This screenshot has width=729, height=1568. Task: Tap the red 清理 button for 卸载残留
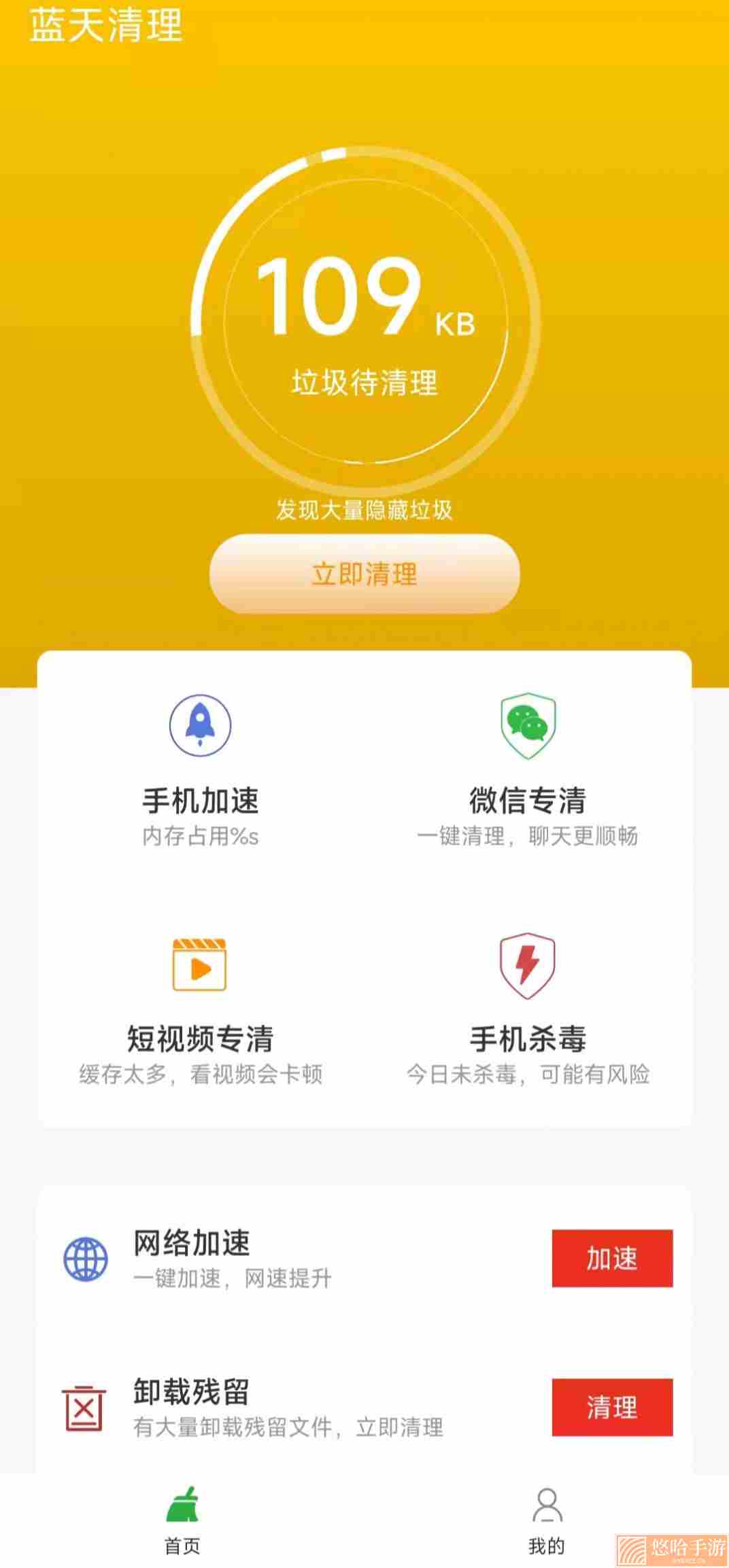pyautogui.click(x=612, y=1407)
